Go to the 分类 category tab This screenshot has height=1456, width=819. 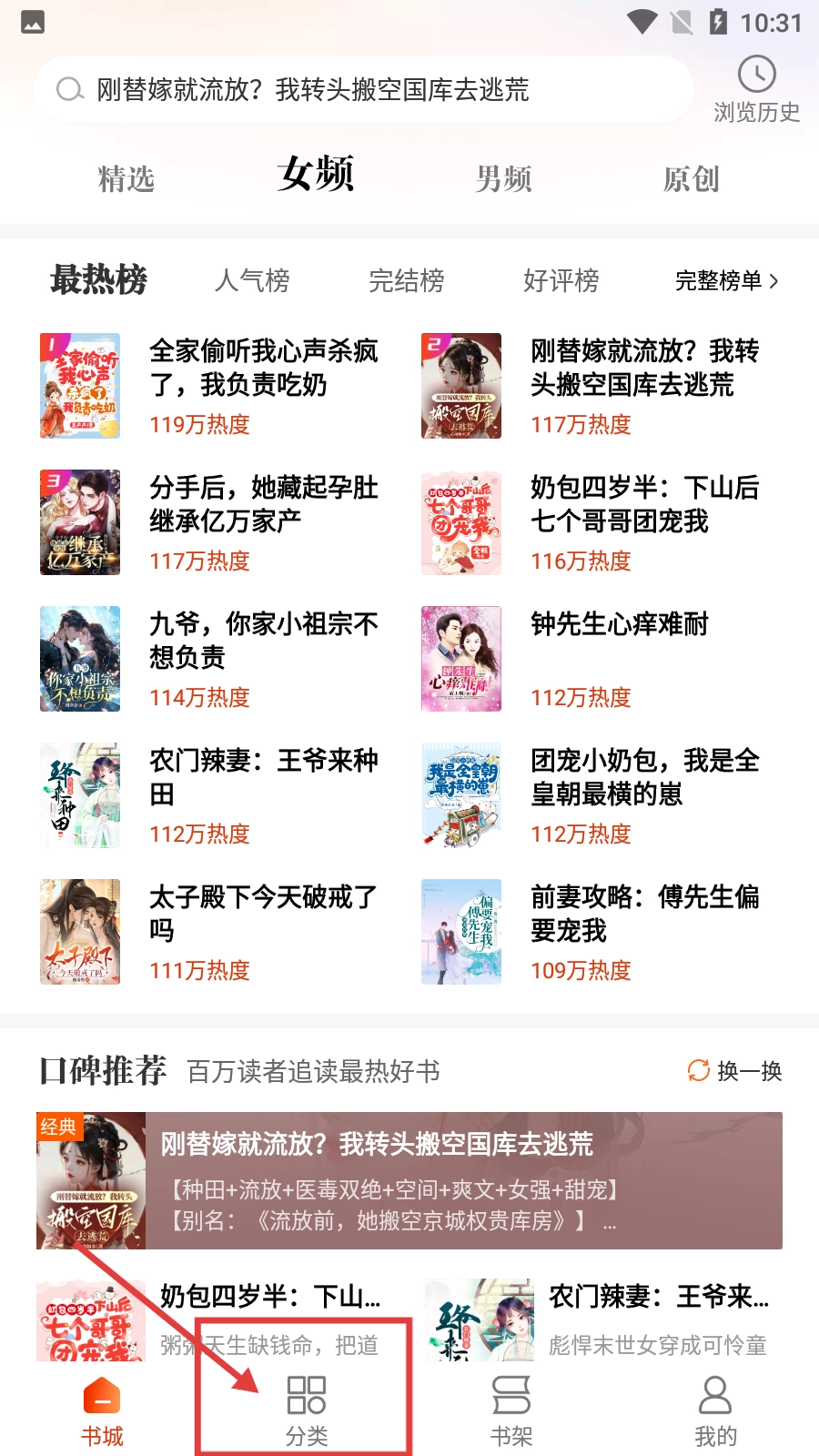[307, 1410]
